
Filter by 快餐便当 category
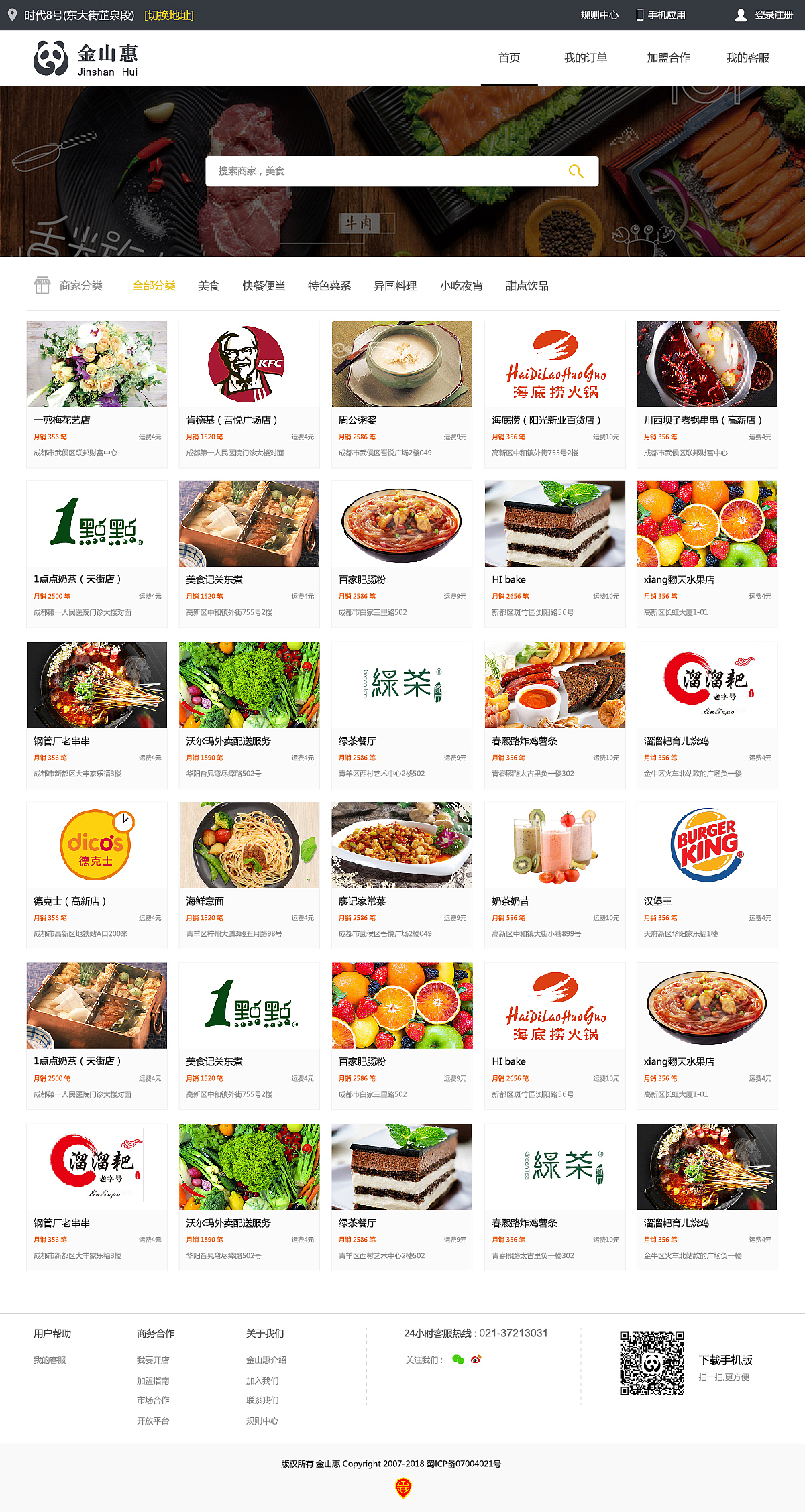point(264,286)
